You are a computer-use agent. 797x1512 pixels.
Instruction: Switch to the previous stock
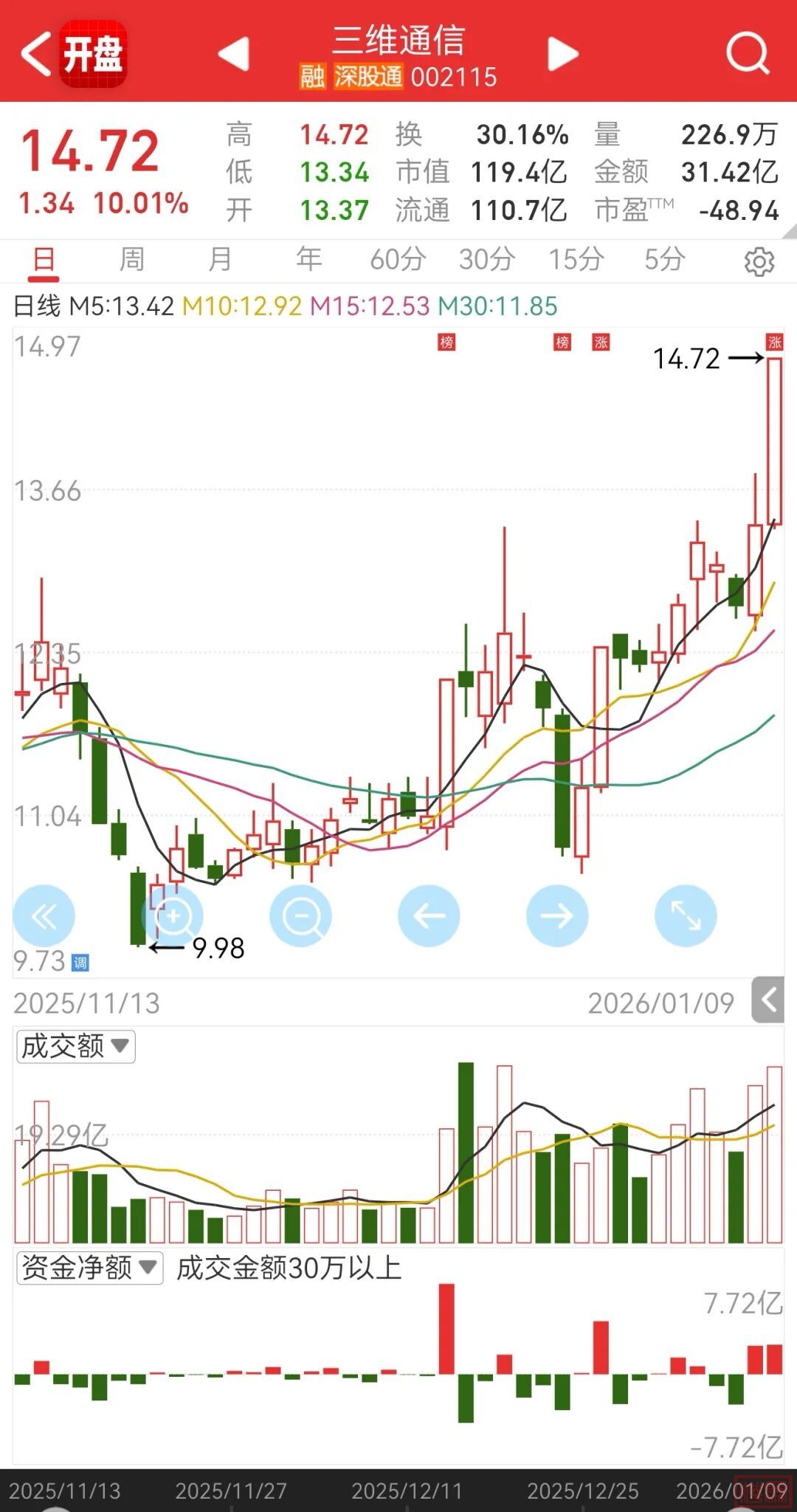click(x=235, y=54)
